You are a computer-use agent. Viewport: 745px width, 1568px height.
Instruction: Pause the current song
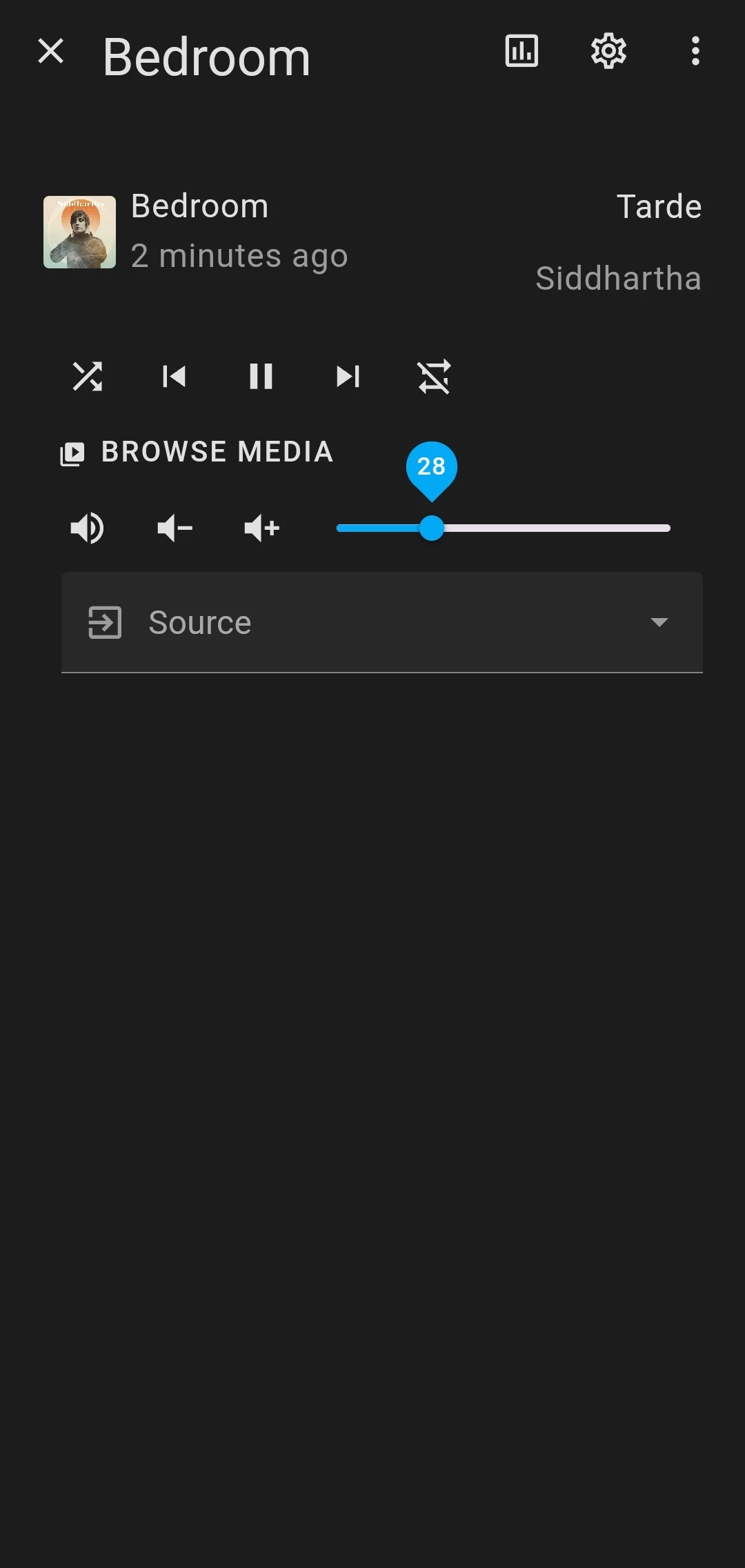click(x=261, y=377)
